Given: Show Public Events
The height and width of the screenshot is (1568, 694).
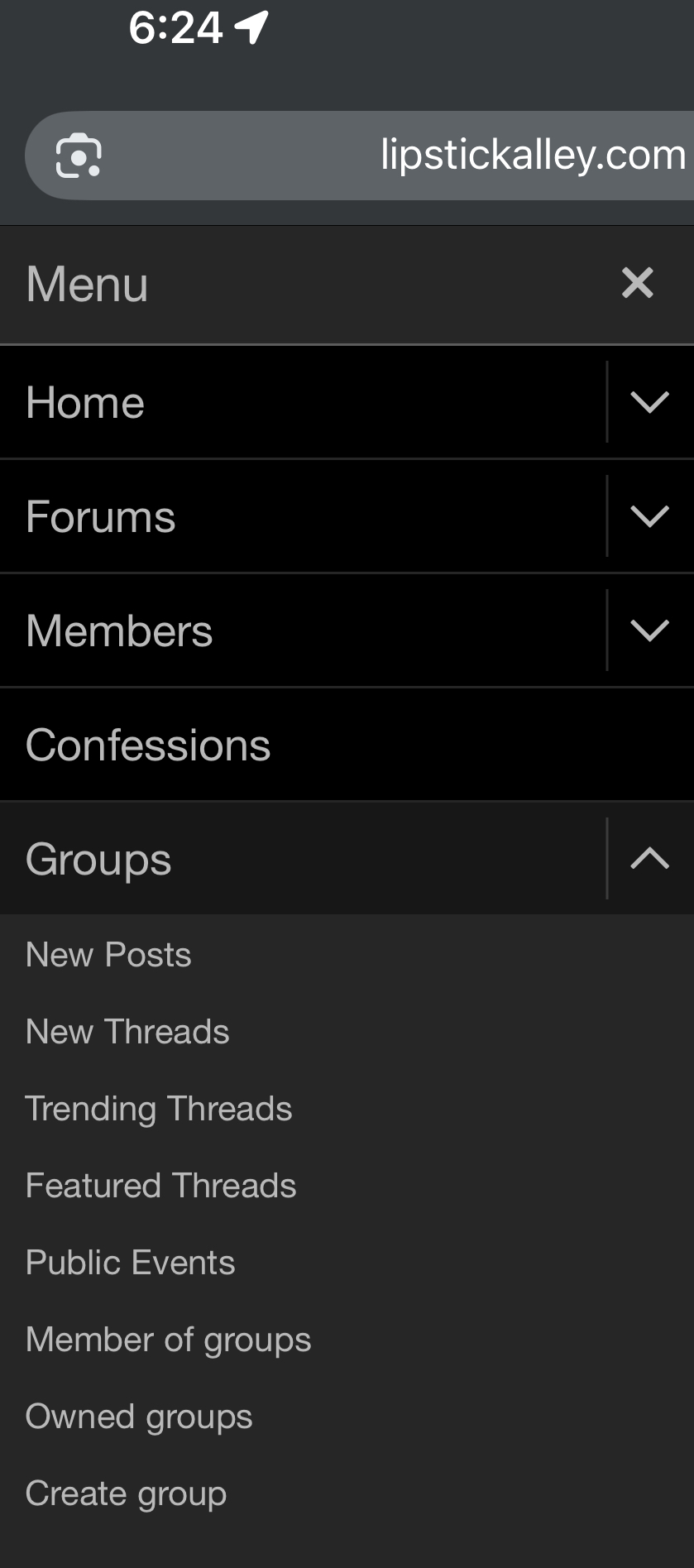Looking at the screenshot, I should click(x=131, y=1263).
